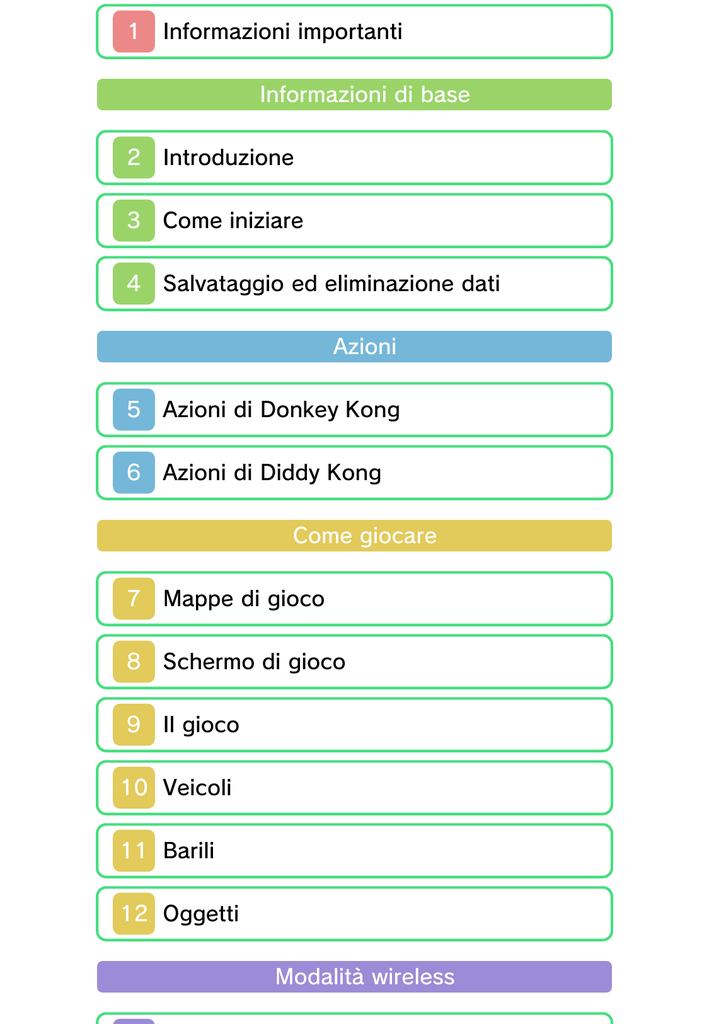Go to the Veicoli section
The image size is (709, 1024).
pyautogui.click(x=354, y=788)
